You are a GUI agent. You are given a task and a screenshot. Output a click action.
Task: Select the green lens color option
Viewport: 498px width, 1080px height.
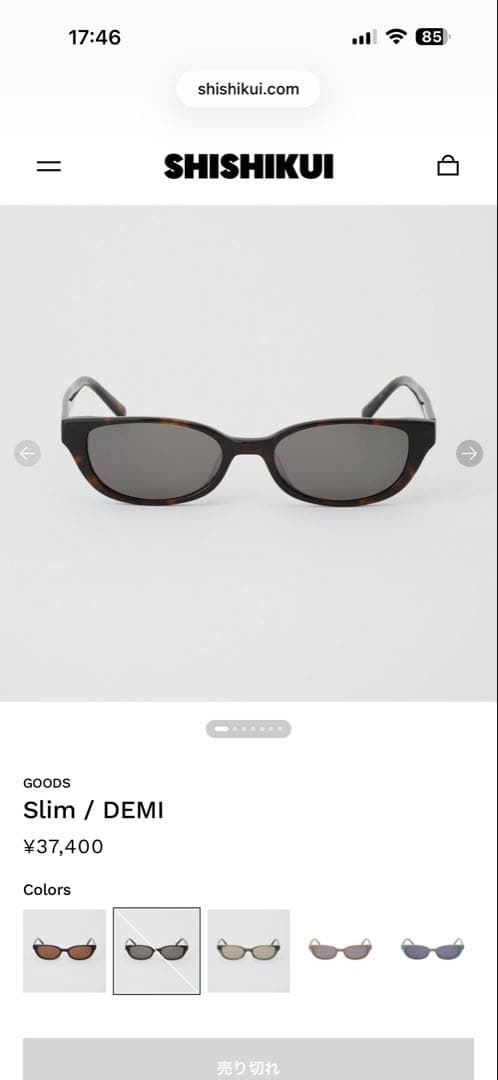click(249, 951)
